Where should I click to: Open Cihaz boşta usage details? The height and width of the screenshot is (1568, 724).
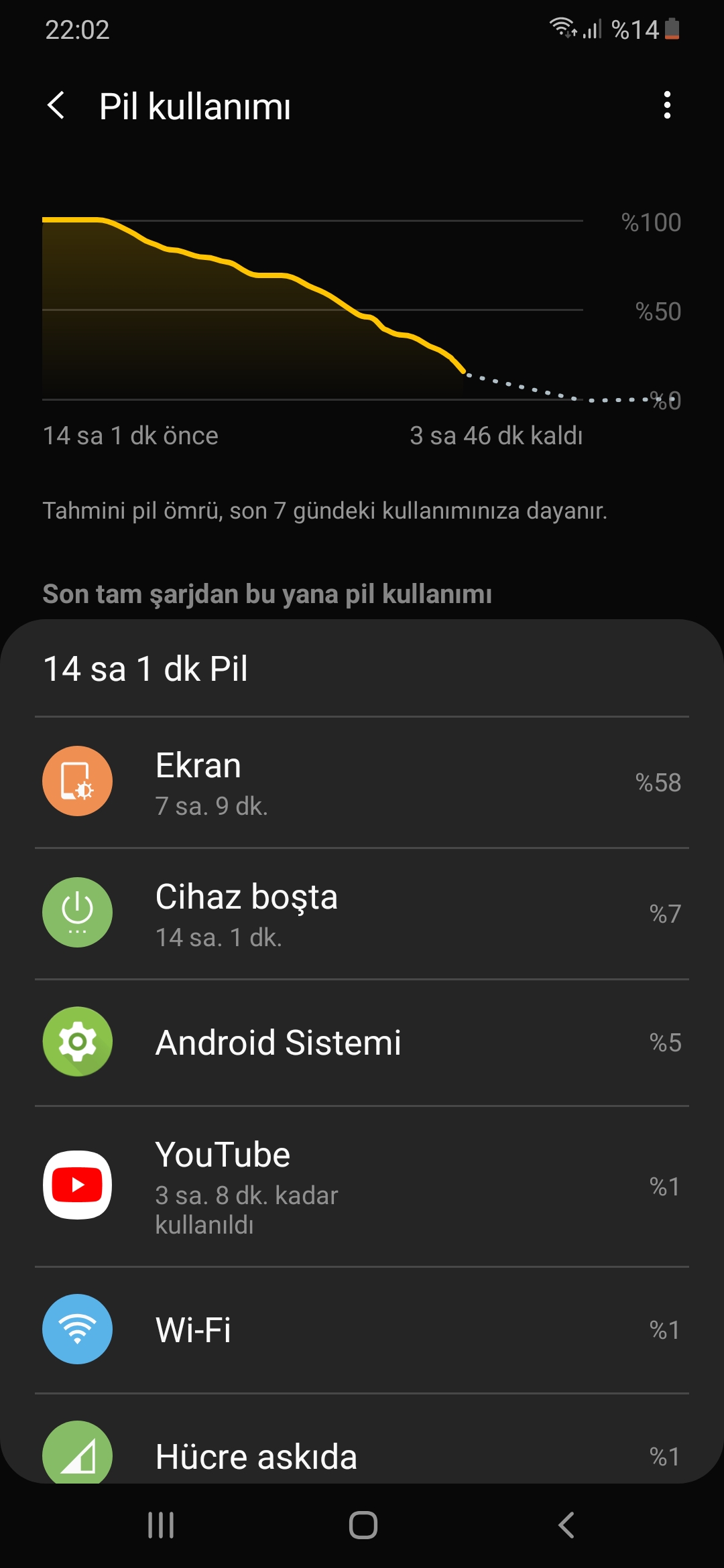(x=362, y=913)
